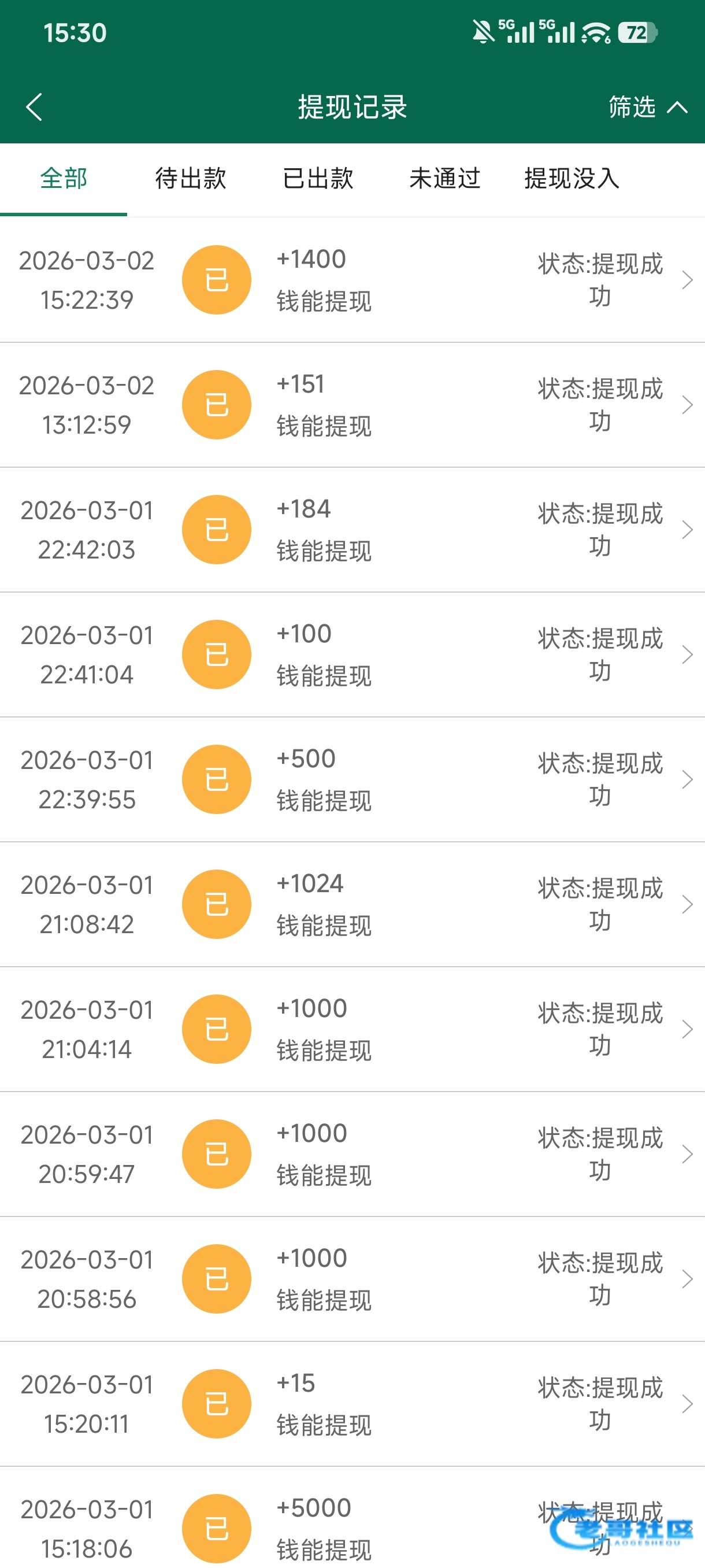Open the +151 withdrawal record
The height and width of the screenshot is (1568, 705).
pos(352,405)
